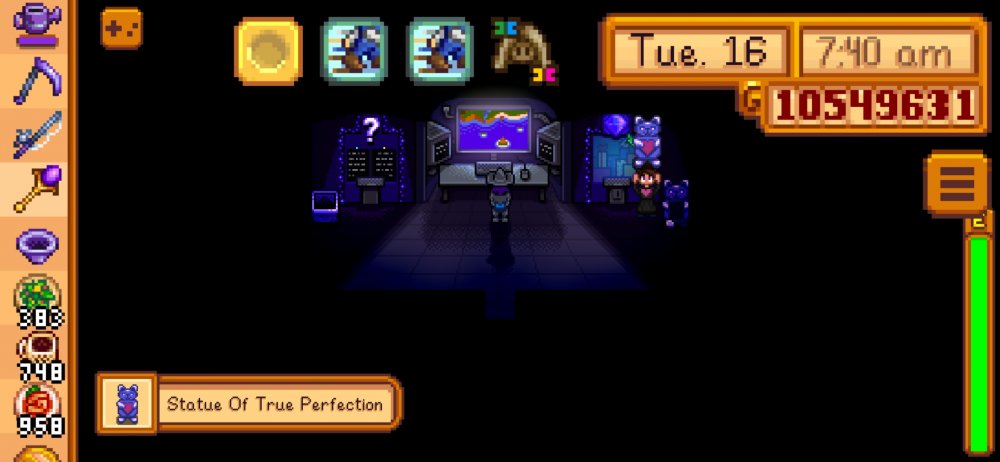Select the sword in toolbar

[36, 137]
